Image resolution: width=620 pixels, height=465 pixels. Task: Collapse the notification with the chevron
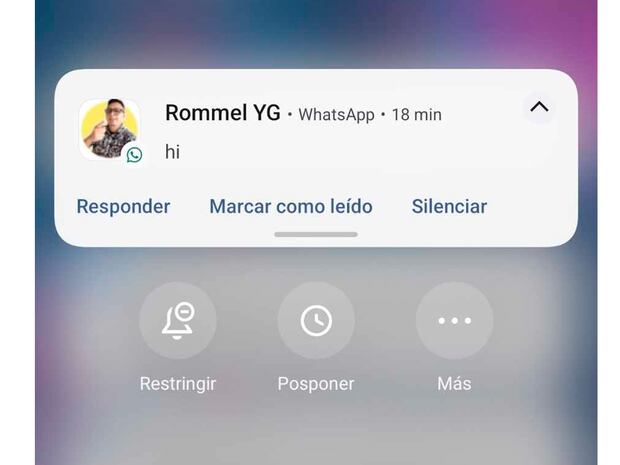coord(539,107)
